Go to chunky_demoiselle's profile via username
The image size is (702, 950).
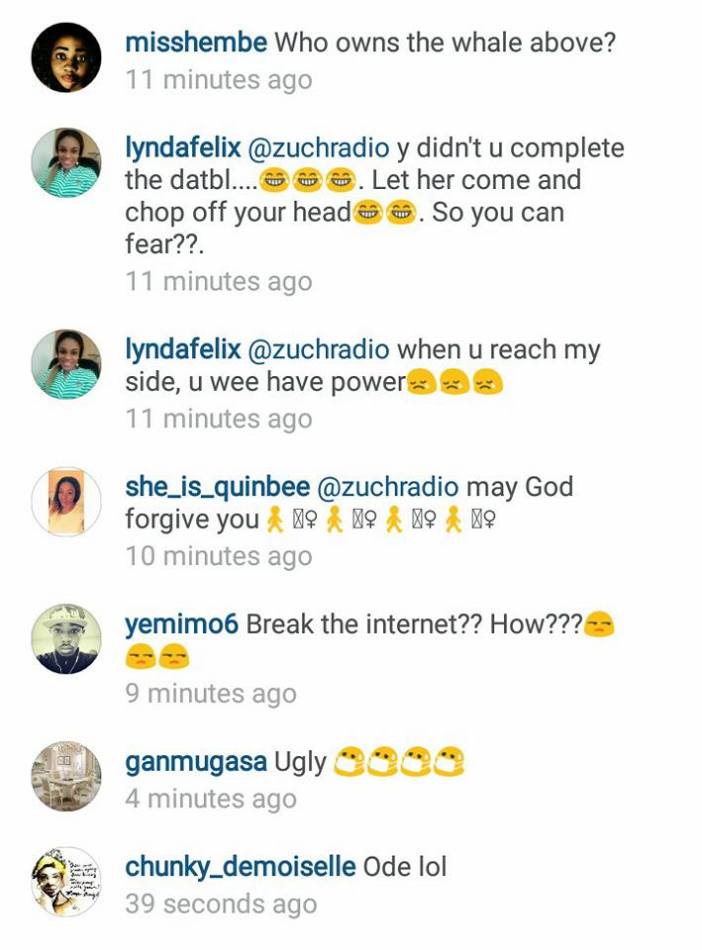point(240,867)
